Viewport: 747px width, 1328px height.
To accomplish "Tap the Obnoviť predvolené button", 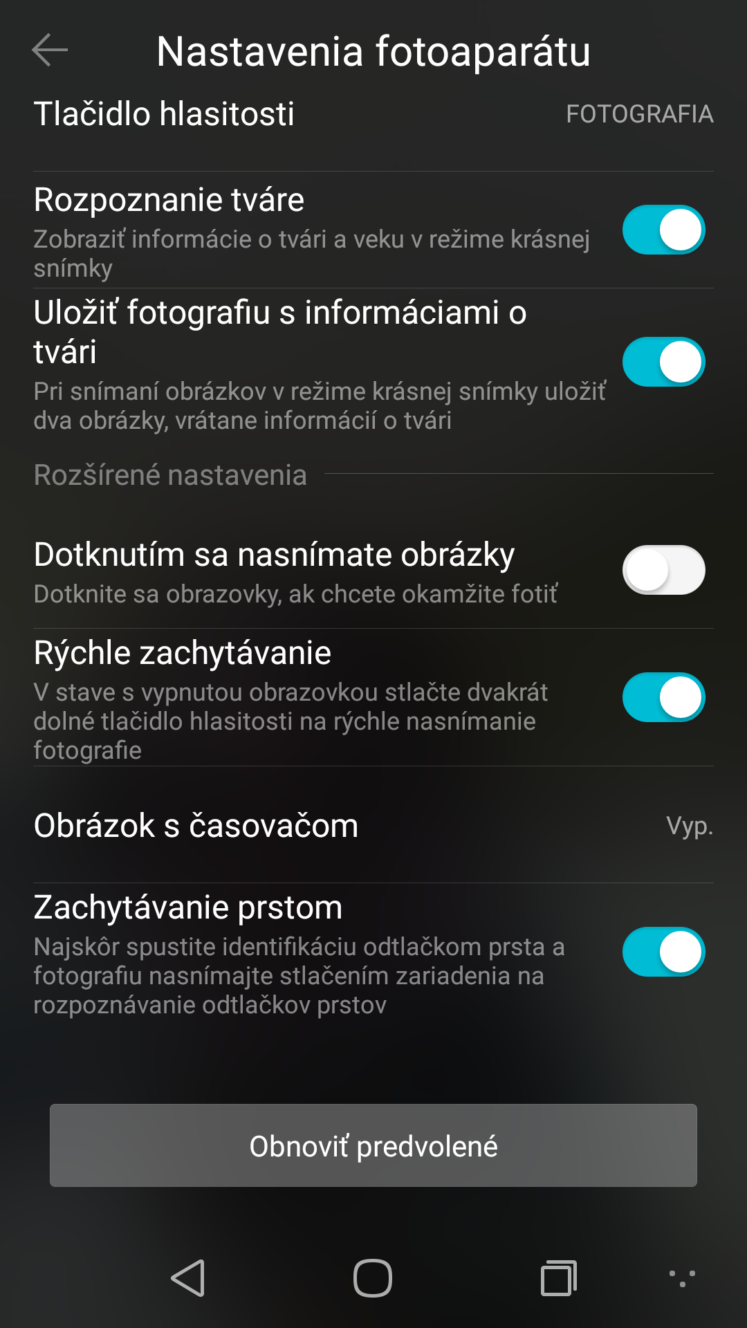I will pyautogui.click(x=373, y=1146).
